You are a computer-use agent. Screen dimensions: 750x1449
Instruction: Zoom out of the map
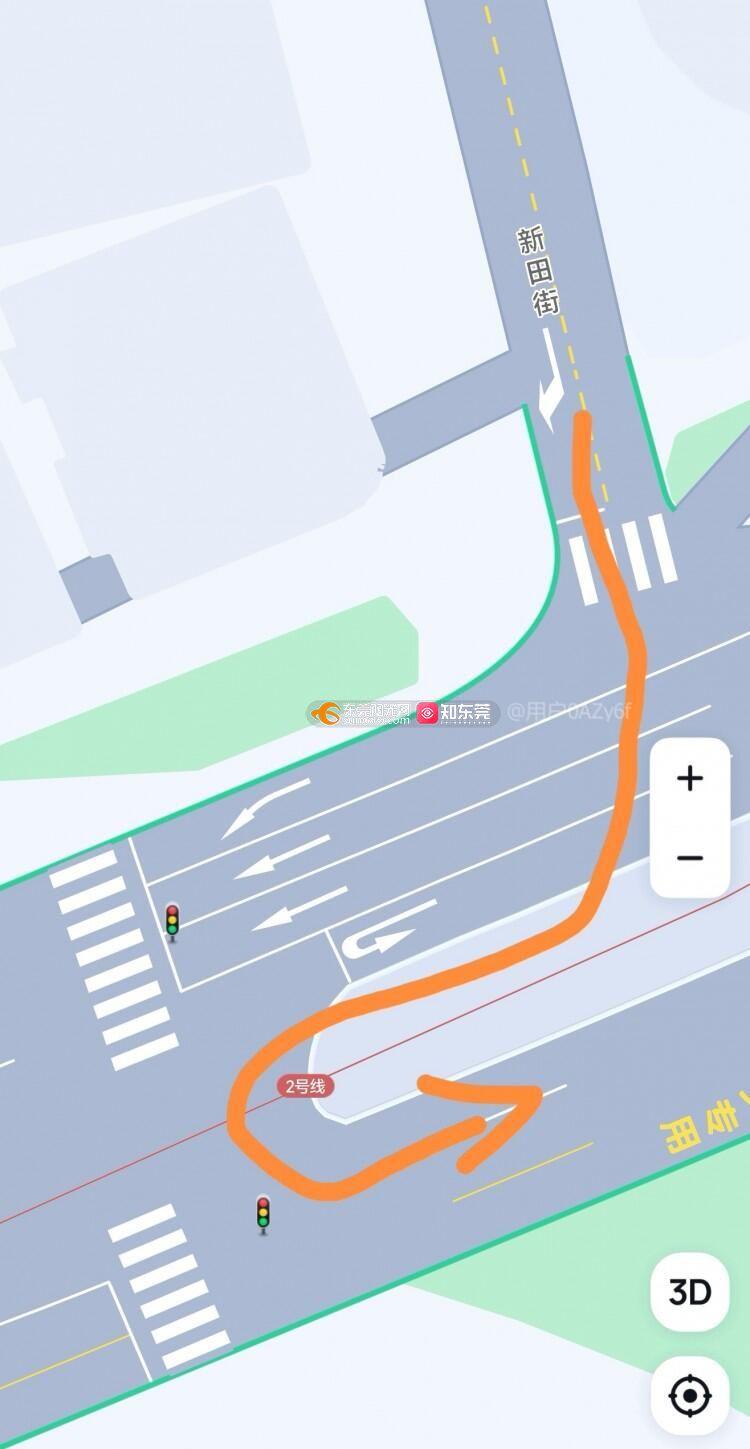point(690,858)
